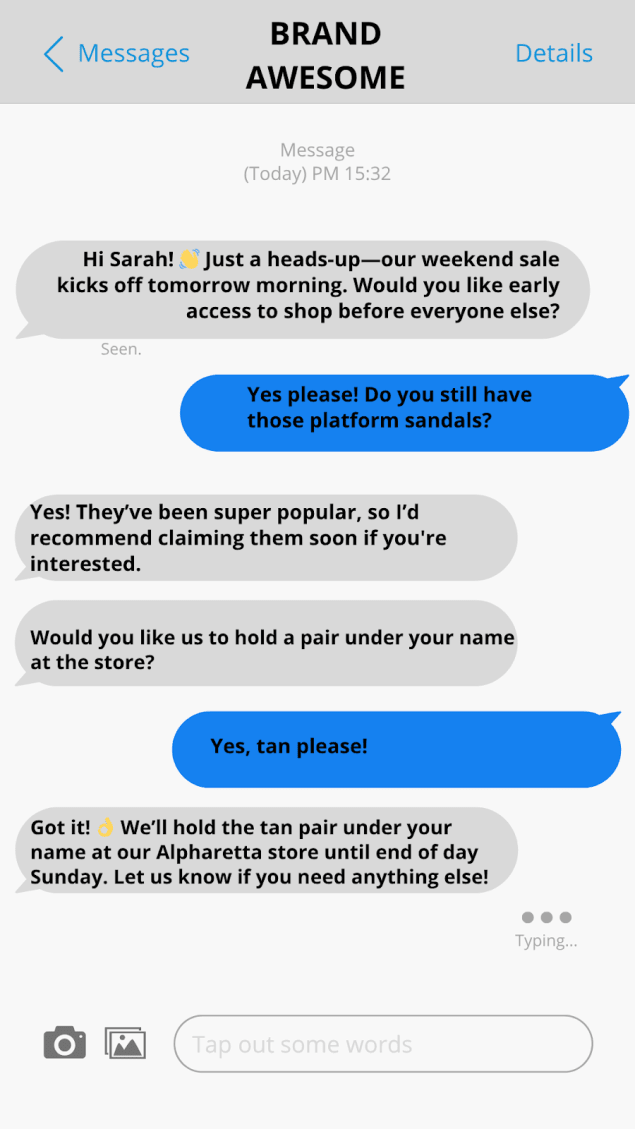The image size is (635, 1129).
Task: Open the camera to take a photo
Action: tap(65, 1043)
